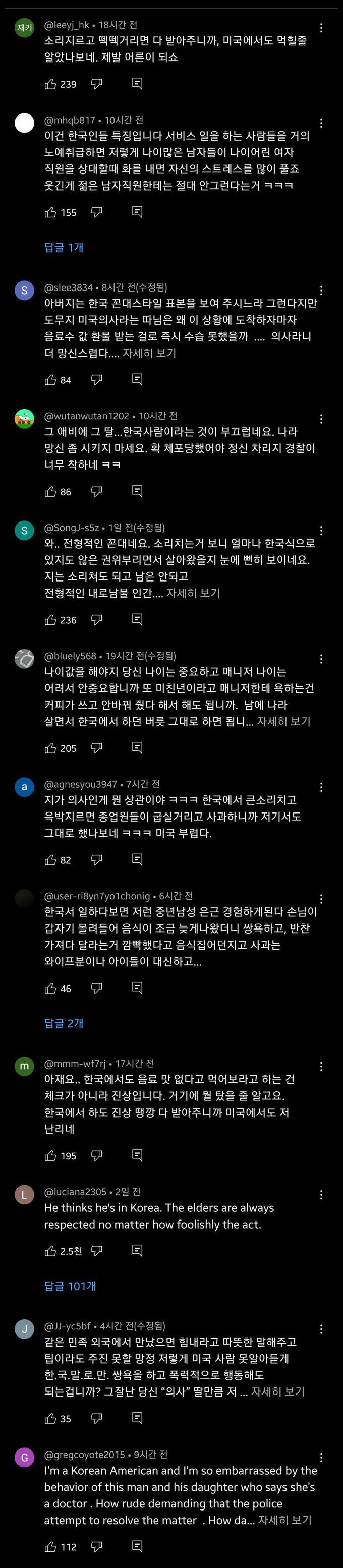Dislike the comment by @mhqb817
343x1568 pixels.
click(96, 212)
